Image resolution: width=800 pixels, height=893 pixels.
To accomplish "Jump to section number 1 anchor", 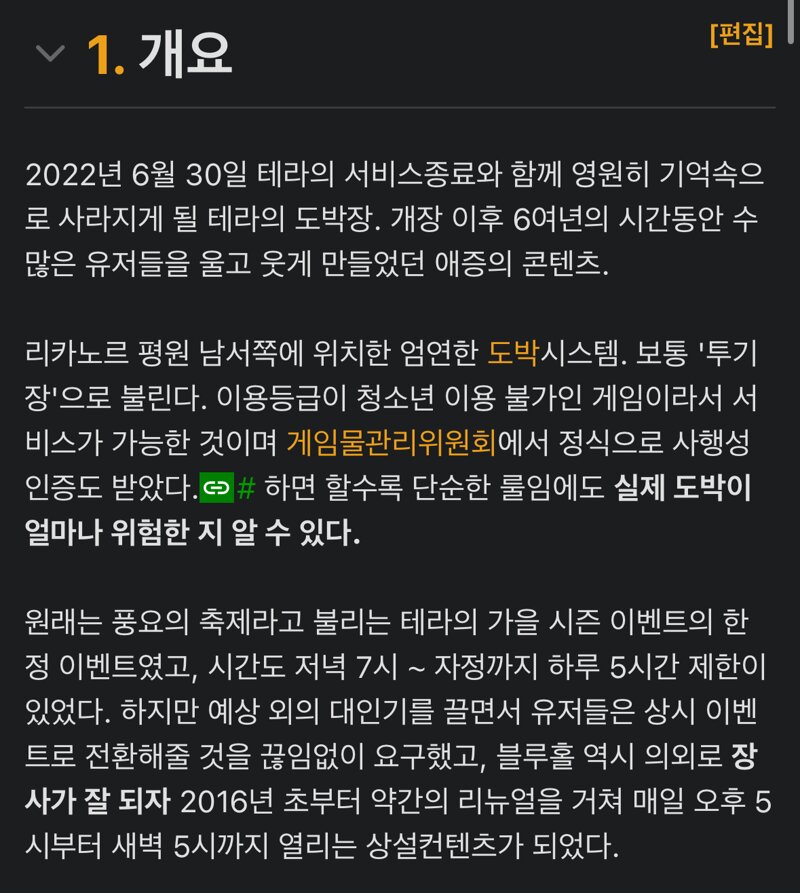I will [x=105, y=55].
